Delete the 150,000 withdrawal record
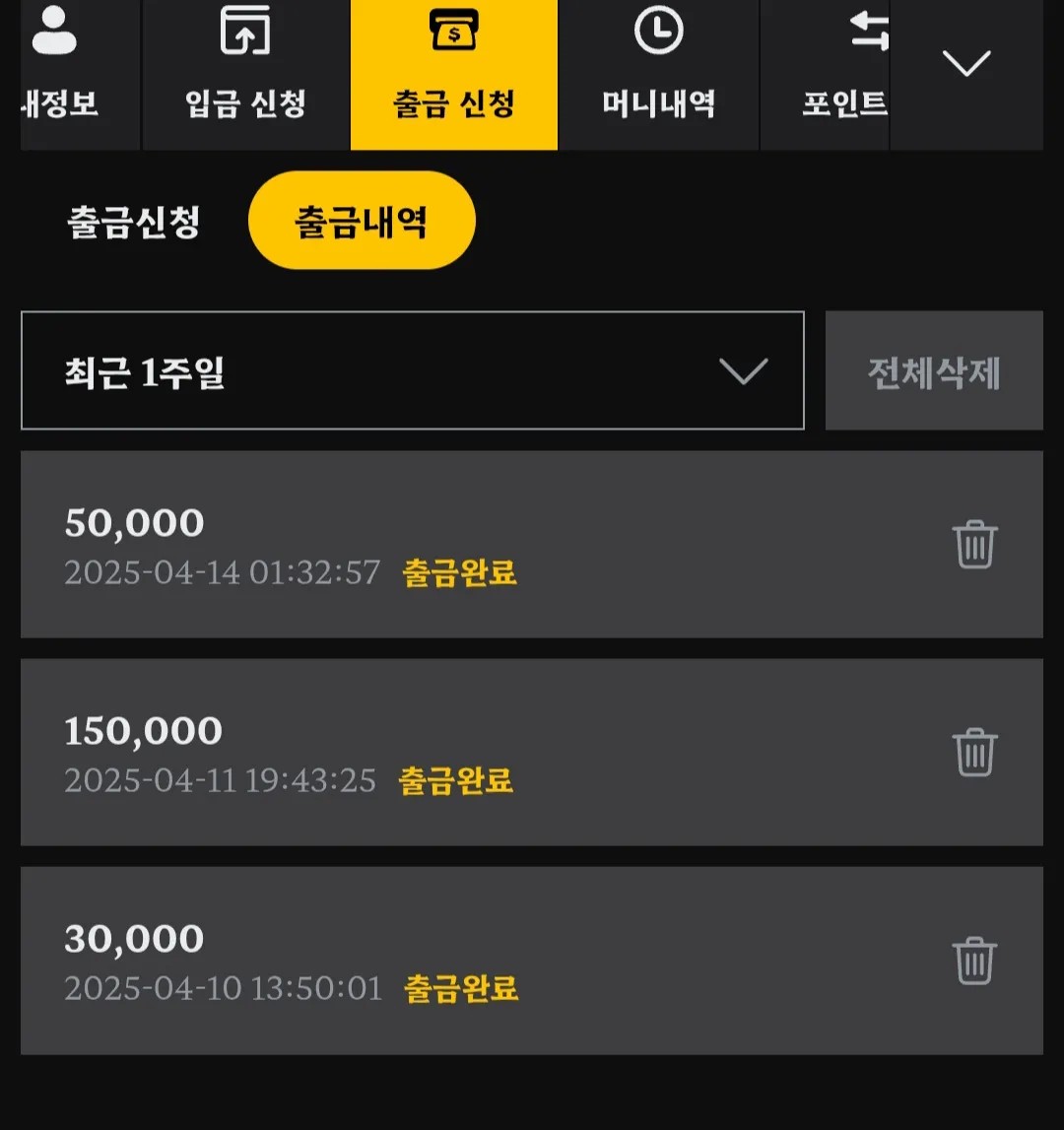The width and height of the screenshot is (1064, 1130). click(x=975, y=752)
